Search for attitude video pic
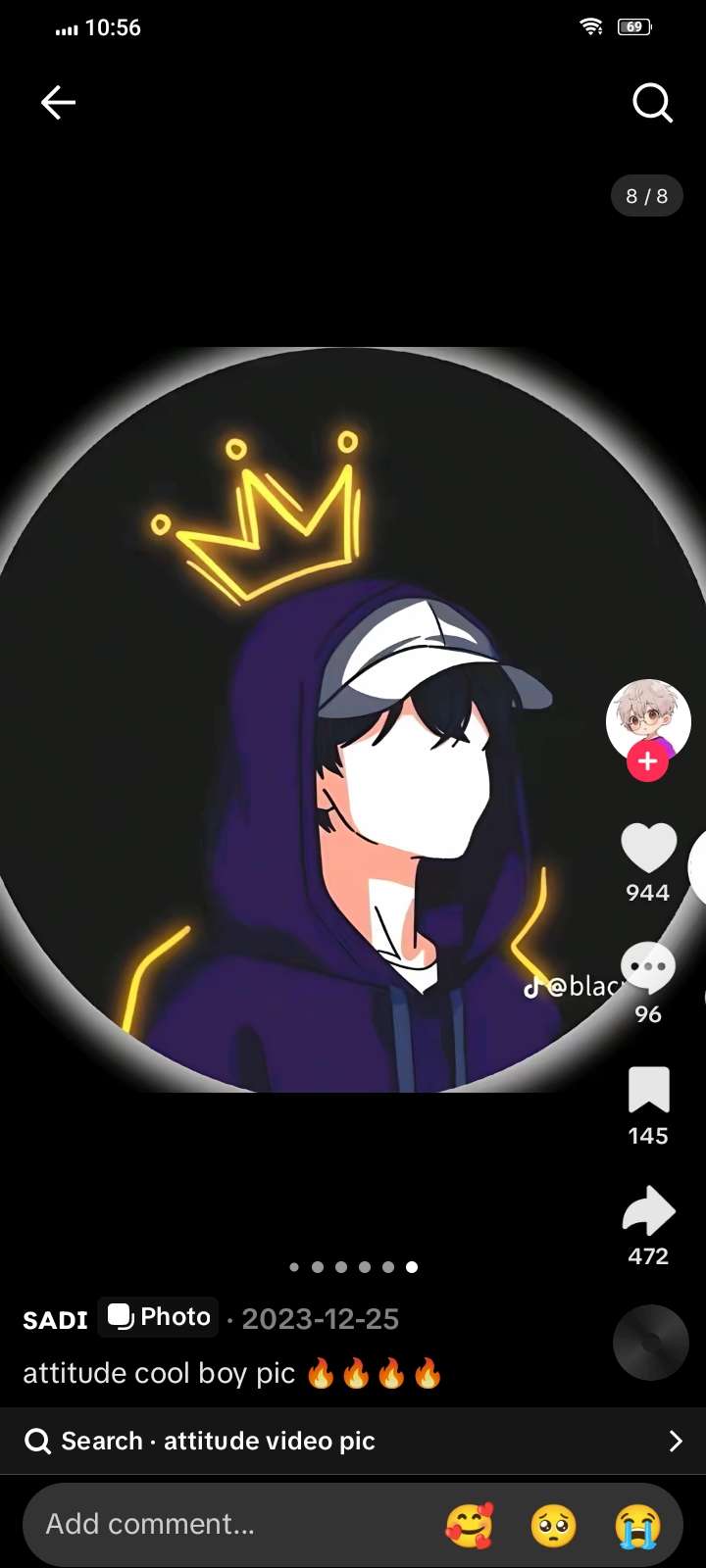This screenshot has width=706, height=1568. (353, 1441)
